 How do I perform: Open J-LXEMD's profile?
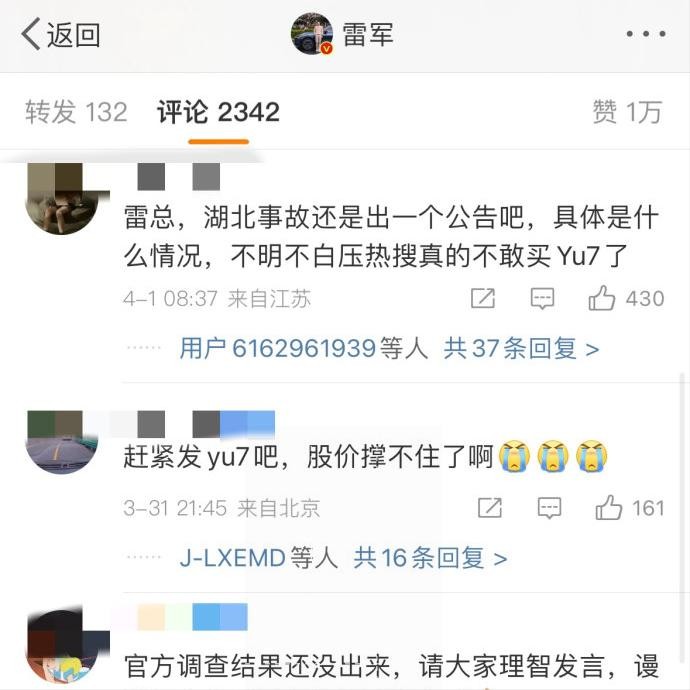(232, 558)
